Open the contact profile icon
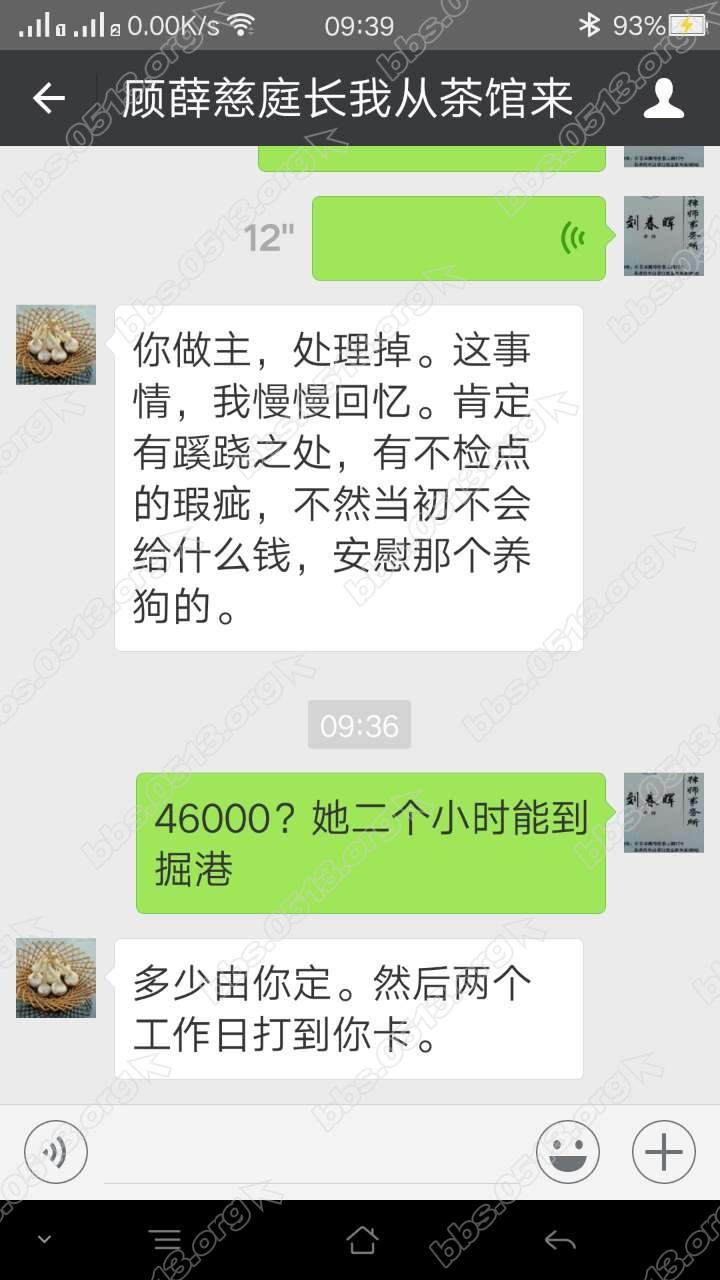 coord(663,98)
